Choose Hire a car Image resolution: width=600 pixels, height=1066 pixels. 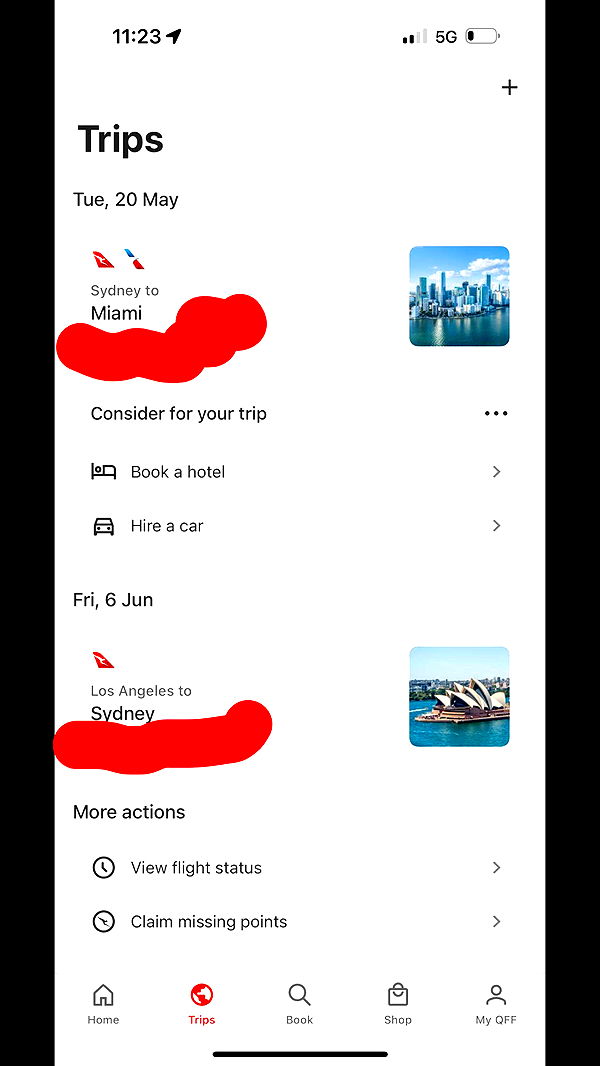pyautogui.click(x=296, y=526)
